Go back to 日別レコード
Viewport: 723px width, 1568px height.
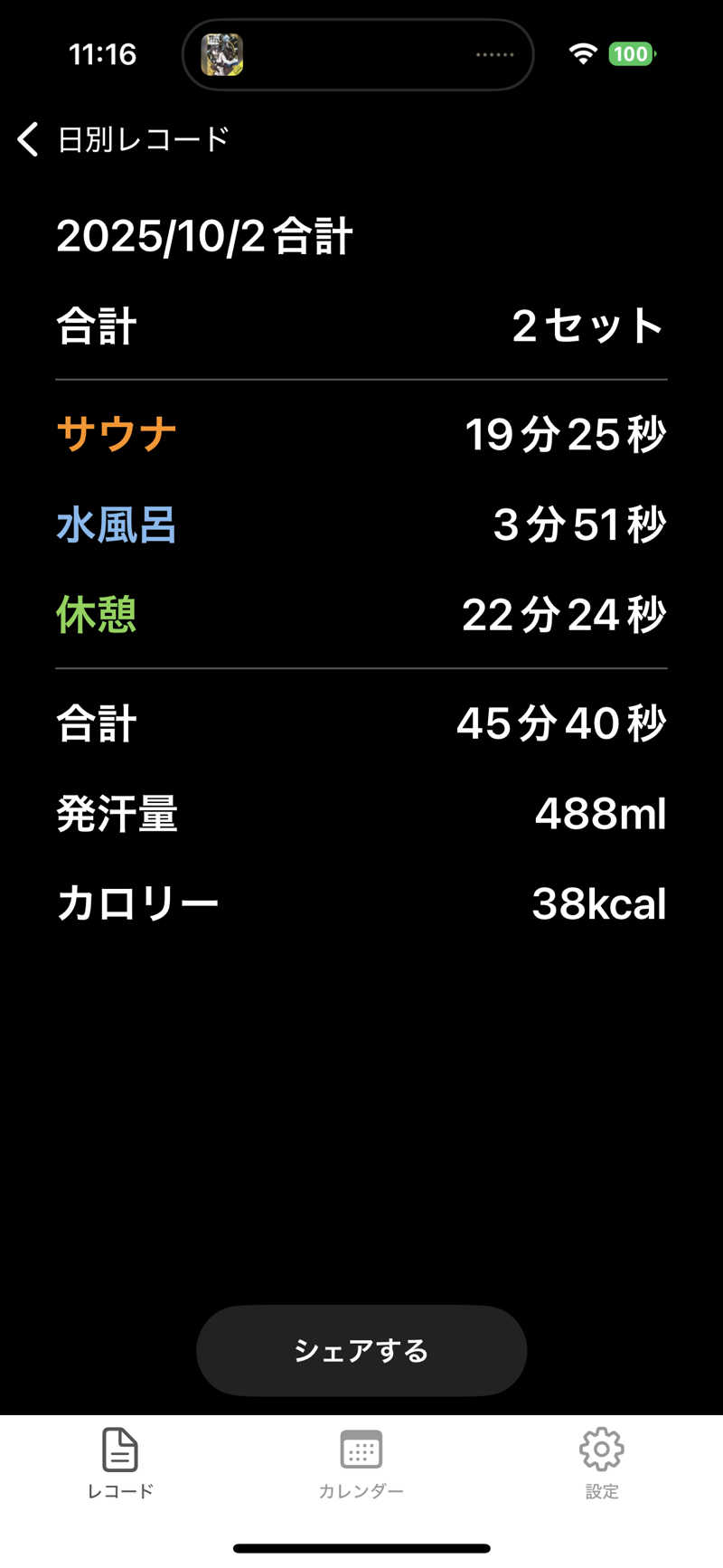click(x=122, y=140)
